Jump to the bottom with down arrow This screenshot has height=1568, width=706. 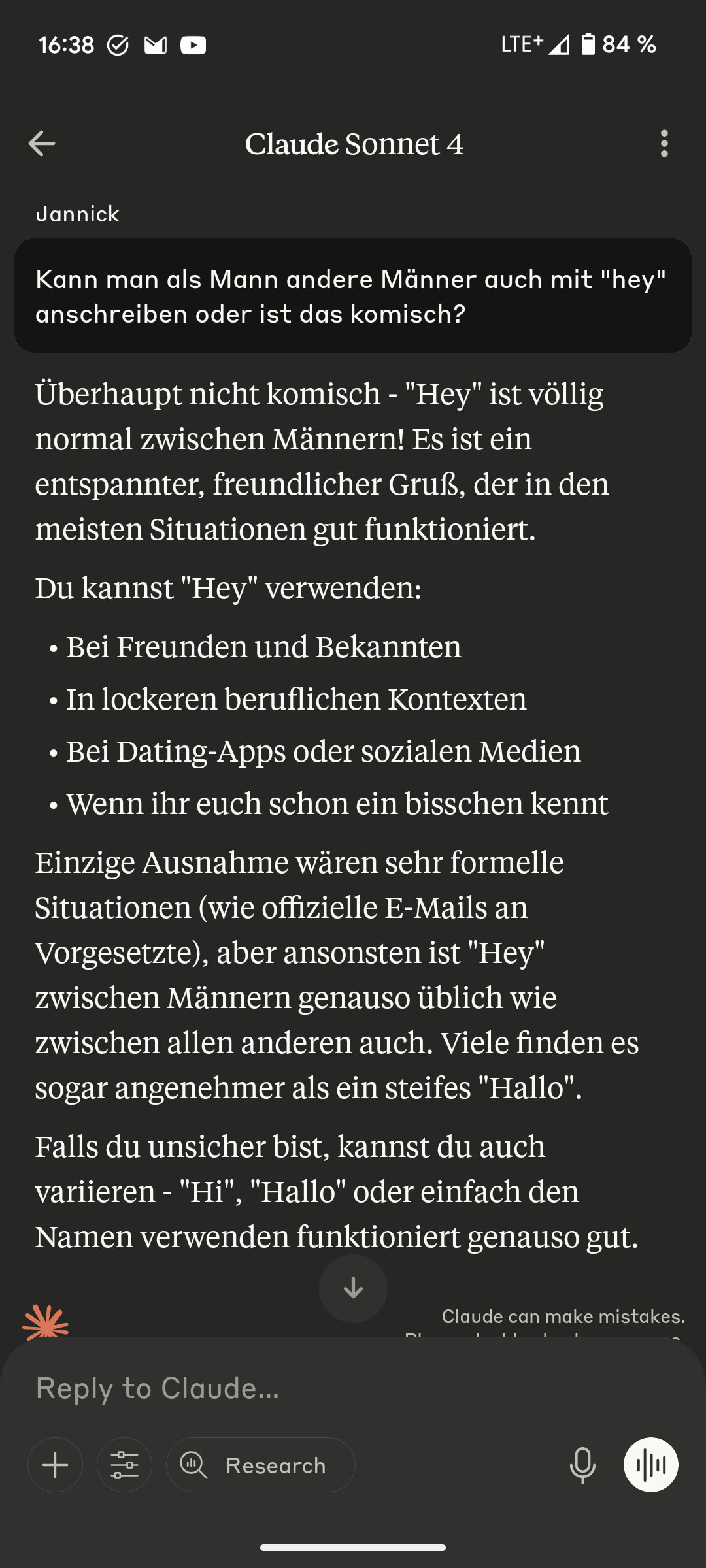coord(353,1288)
